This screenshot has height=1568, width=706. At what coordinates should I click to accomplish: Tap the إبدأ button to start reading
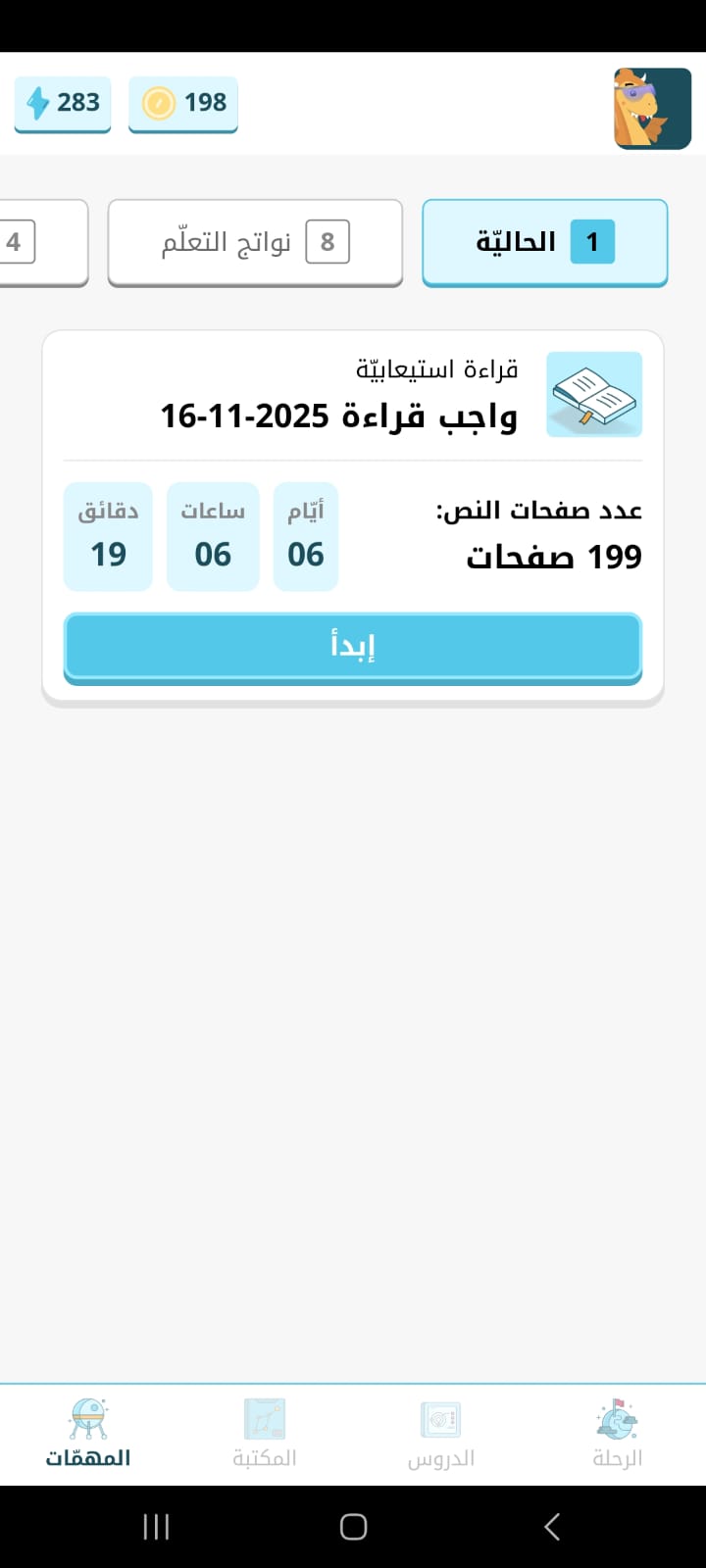(353, 646)
